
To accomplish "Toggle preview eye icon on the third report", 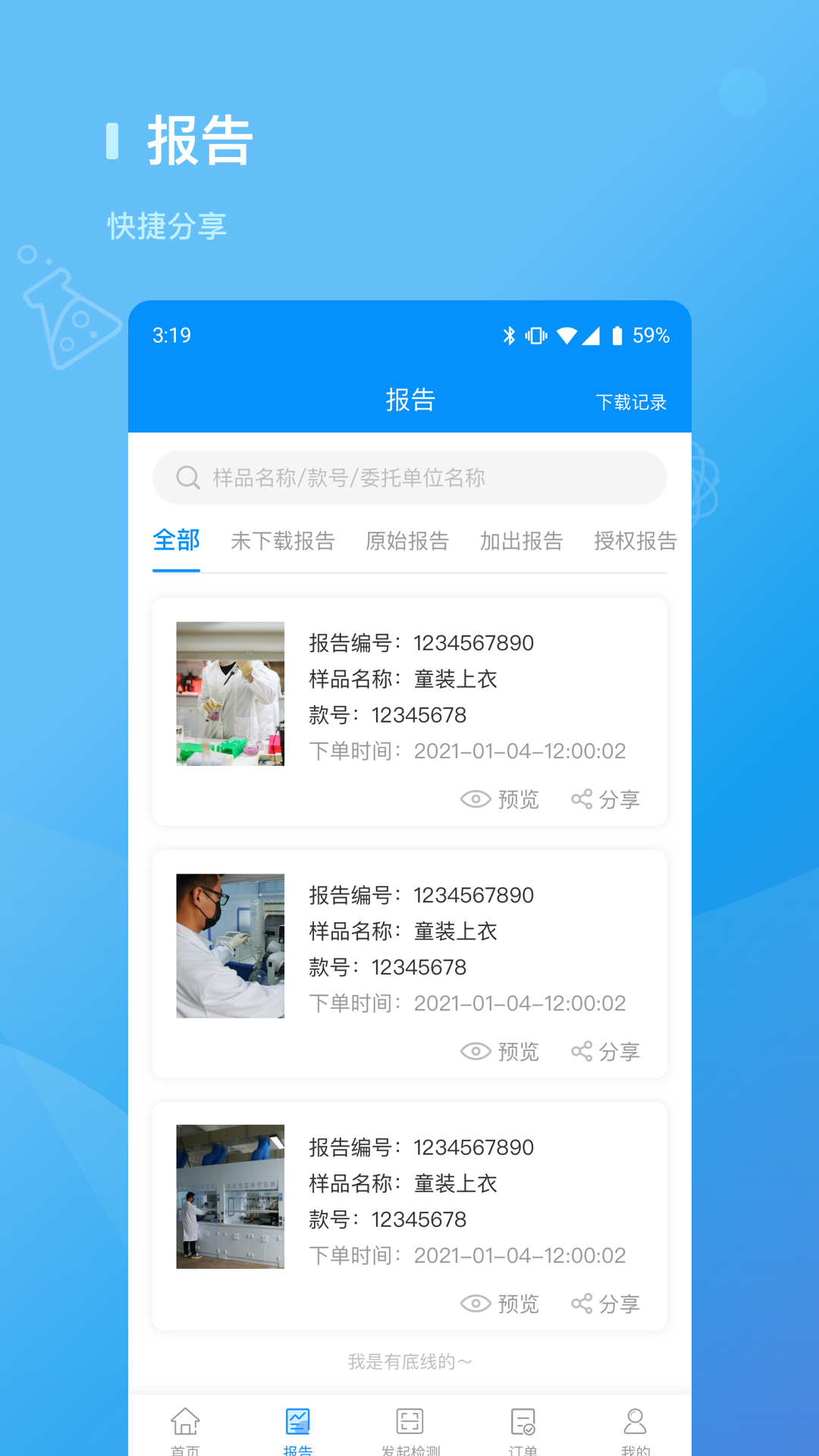I will [475, 1304].
